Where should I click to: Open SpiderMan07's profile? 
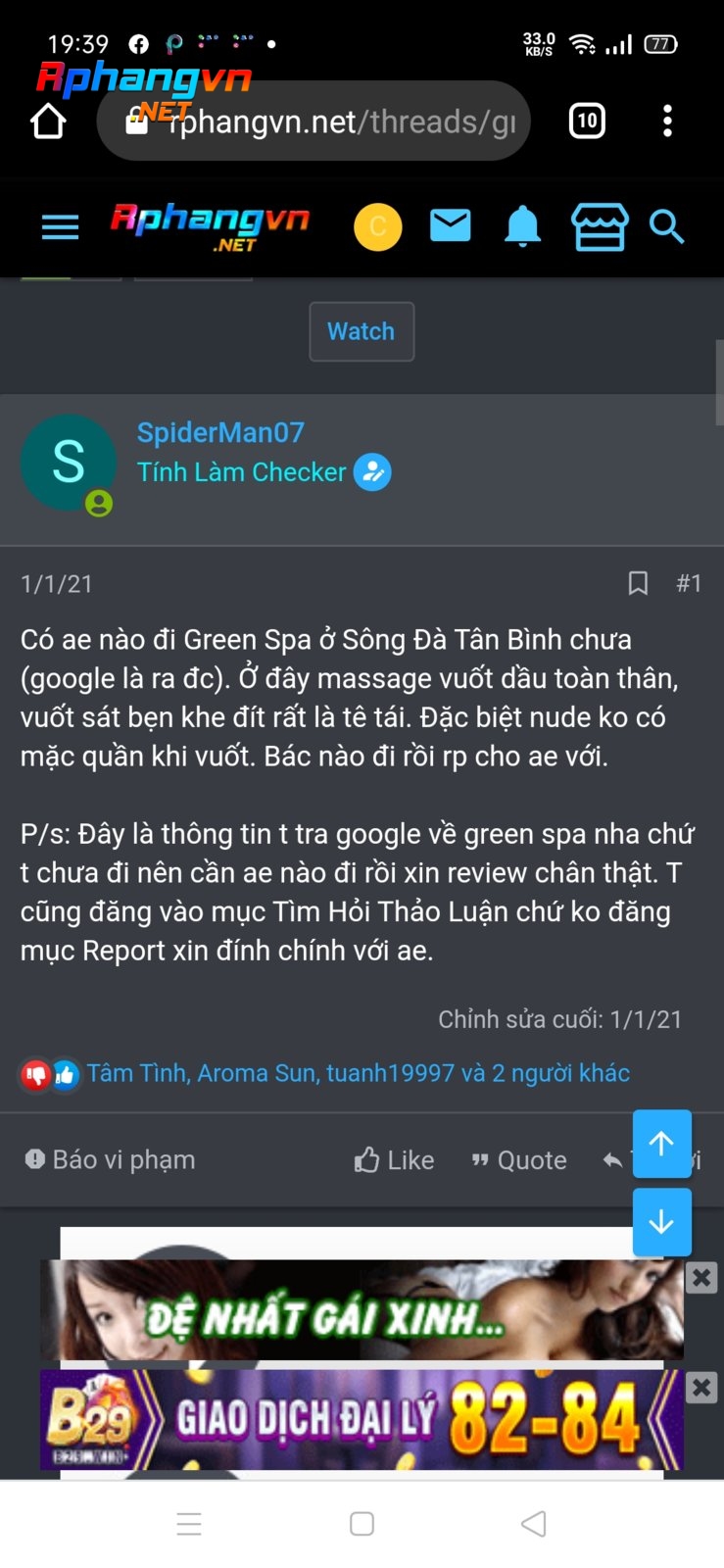(220, 432)
